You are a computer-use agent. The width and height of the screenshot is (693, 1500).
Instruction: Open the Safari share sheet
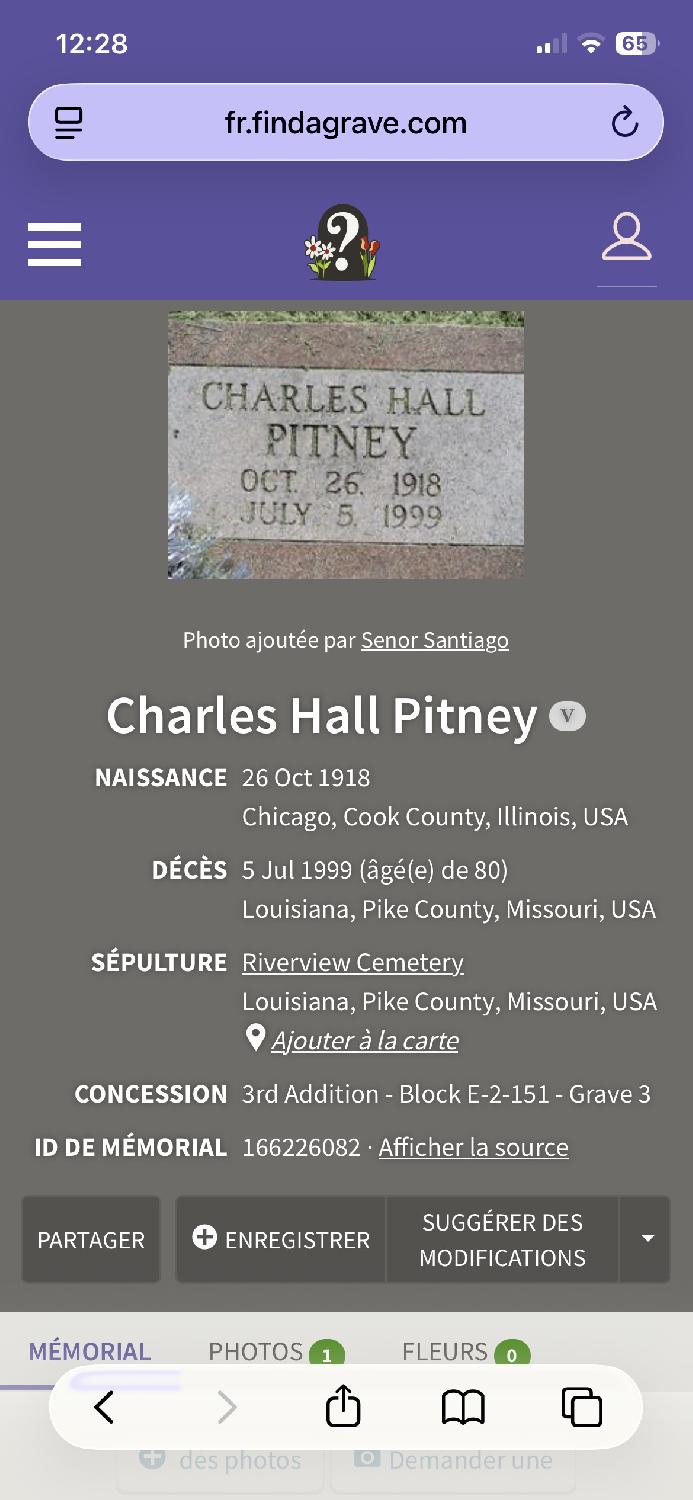[343, 1407]
